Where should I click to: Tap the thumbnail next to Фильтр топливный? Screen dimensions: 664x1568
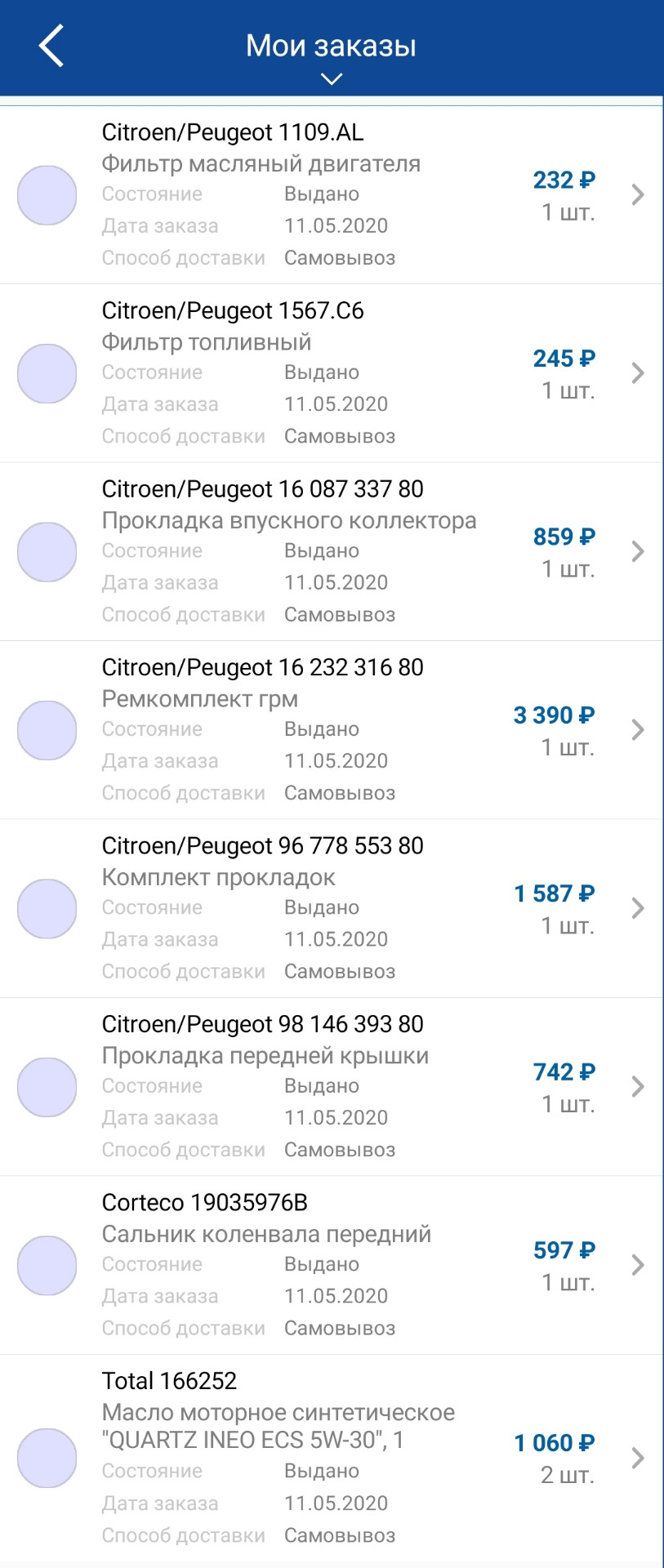(x=47, y=372)
